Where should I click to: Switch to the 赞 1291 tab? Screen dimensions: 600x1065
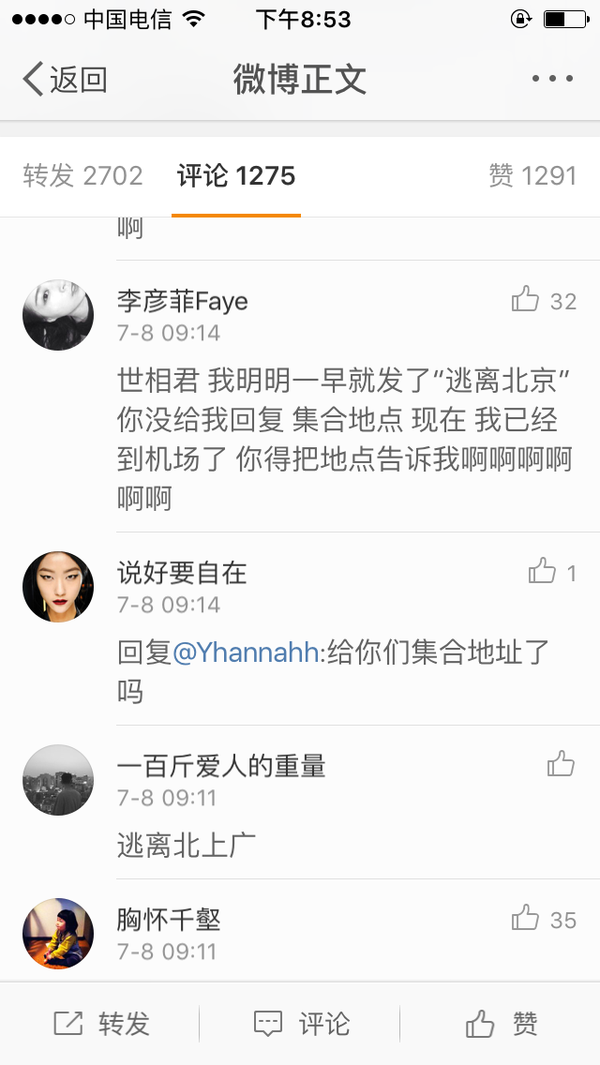coord(532,176)
